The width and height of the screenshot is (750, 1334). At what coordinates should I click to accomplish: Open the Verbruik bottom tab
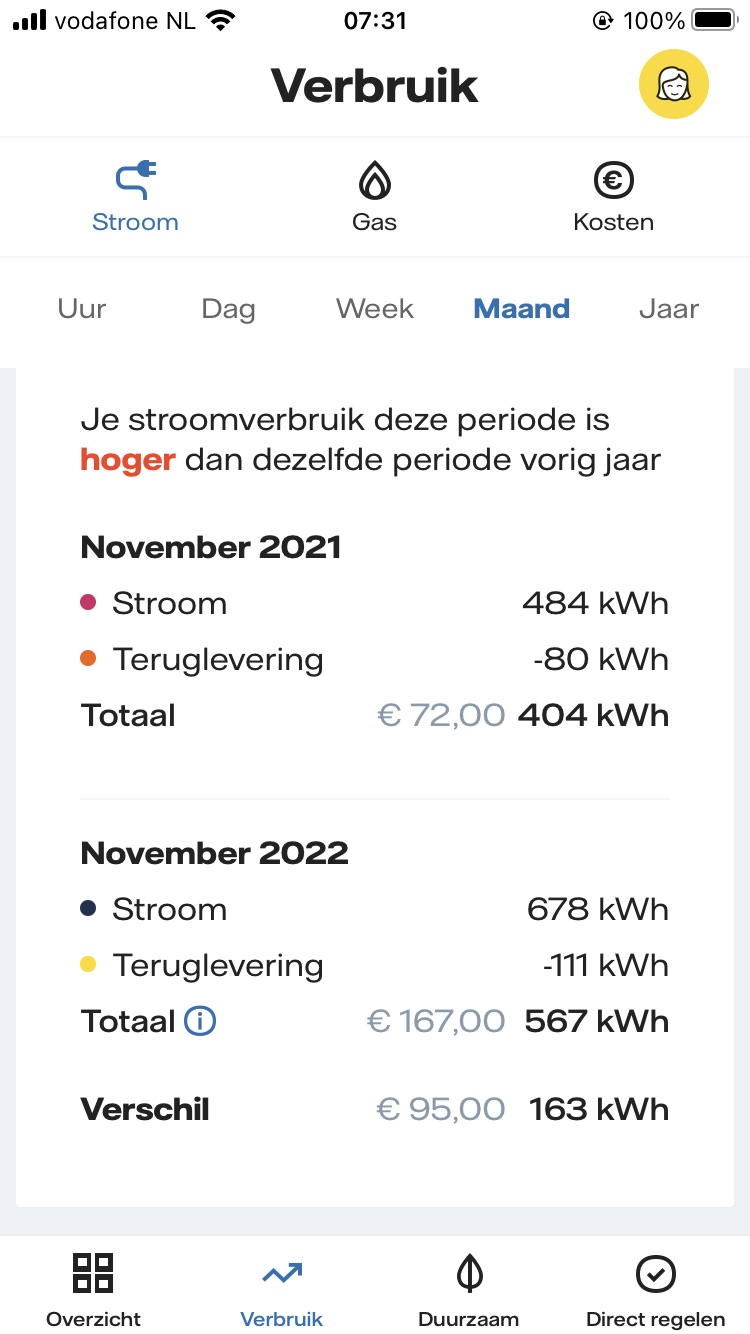coord(281,1288)
